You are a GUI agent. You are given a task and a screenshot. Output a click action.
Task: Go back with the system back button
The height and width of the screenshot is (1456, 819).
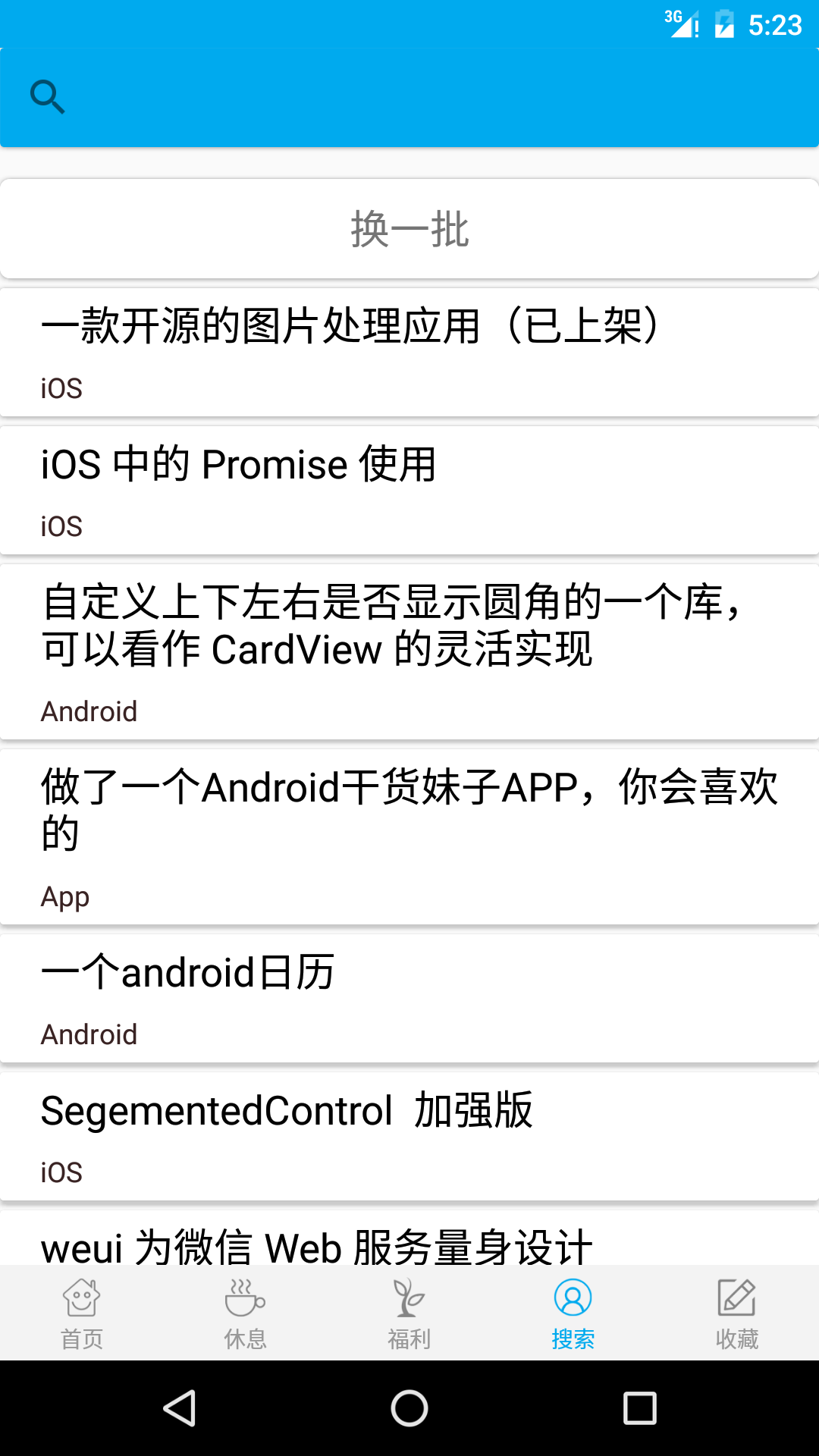pos(180,1409)
